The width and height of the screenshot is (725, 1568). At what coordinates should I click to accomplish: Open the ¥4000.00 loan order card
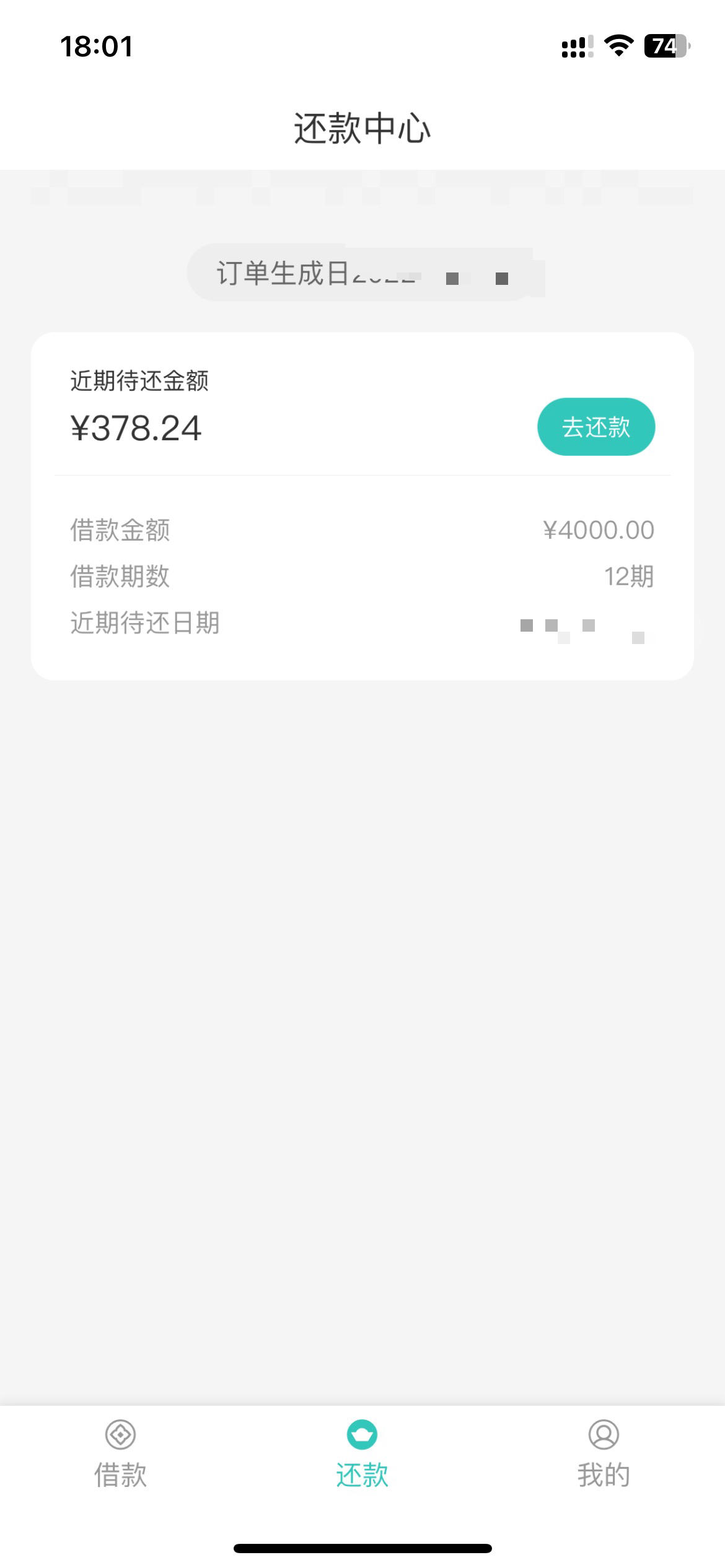(x=362, y=507)
